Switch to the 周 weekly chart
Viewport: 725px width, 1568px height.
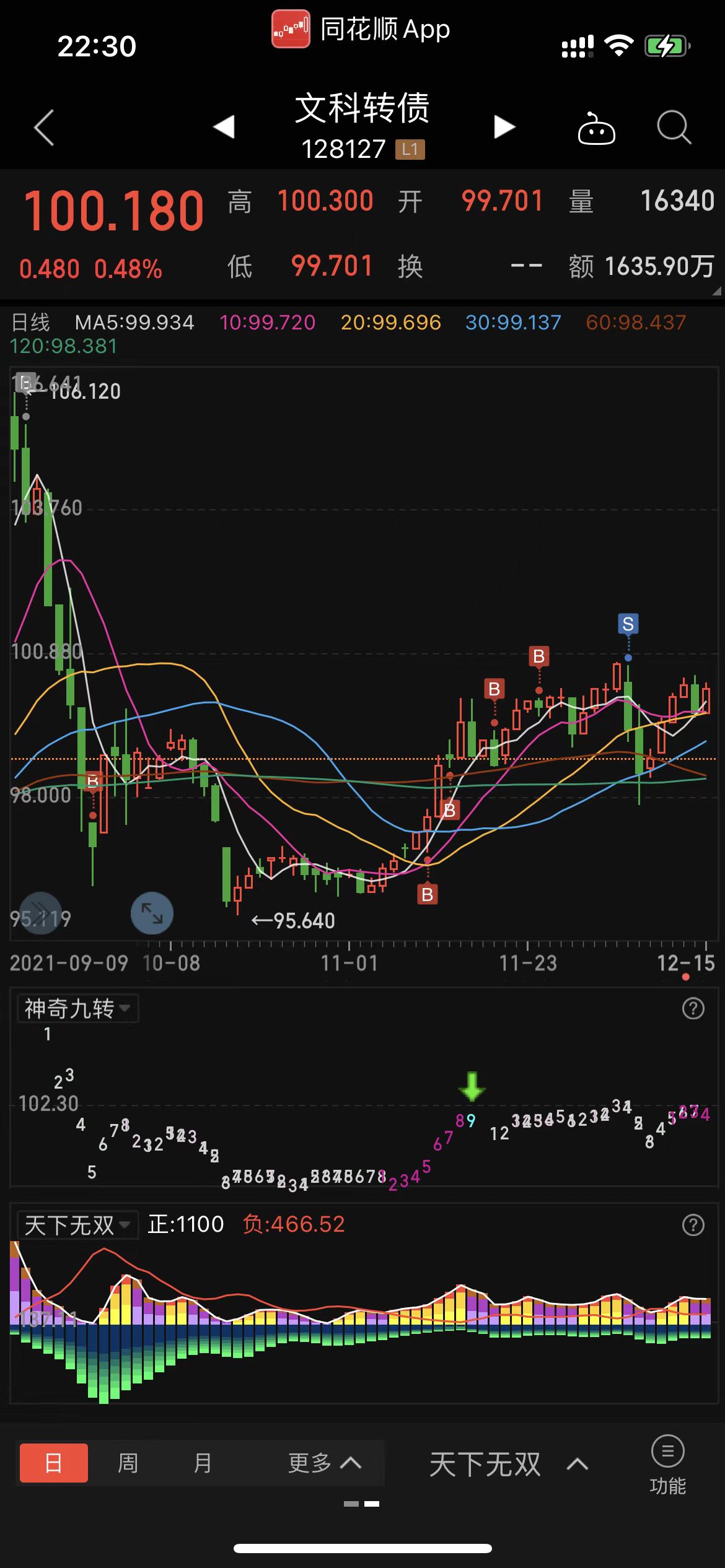(128, 1463)
